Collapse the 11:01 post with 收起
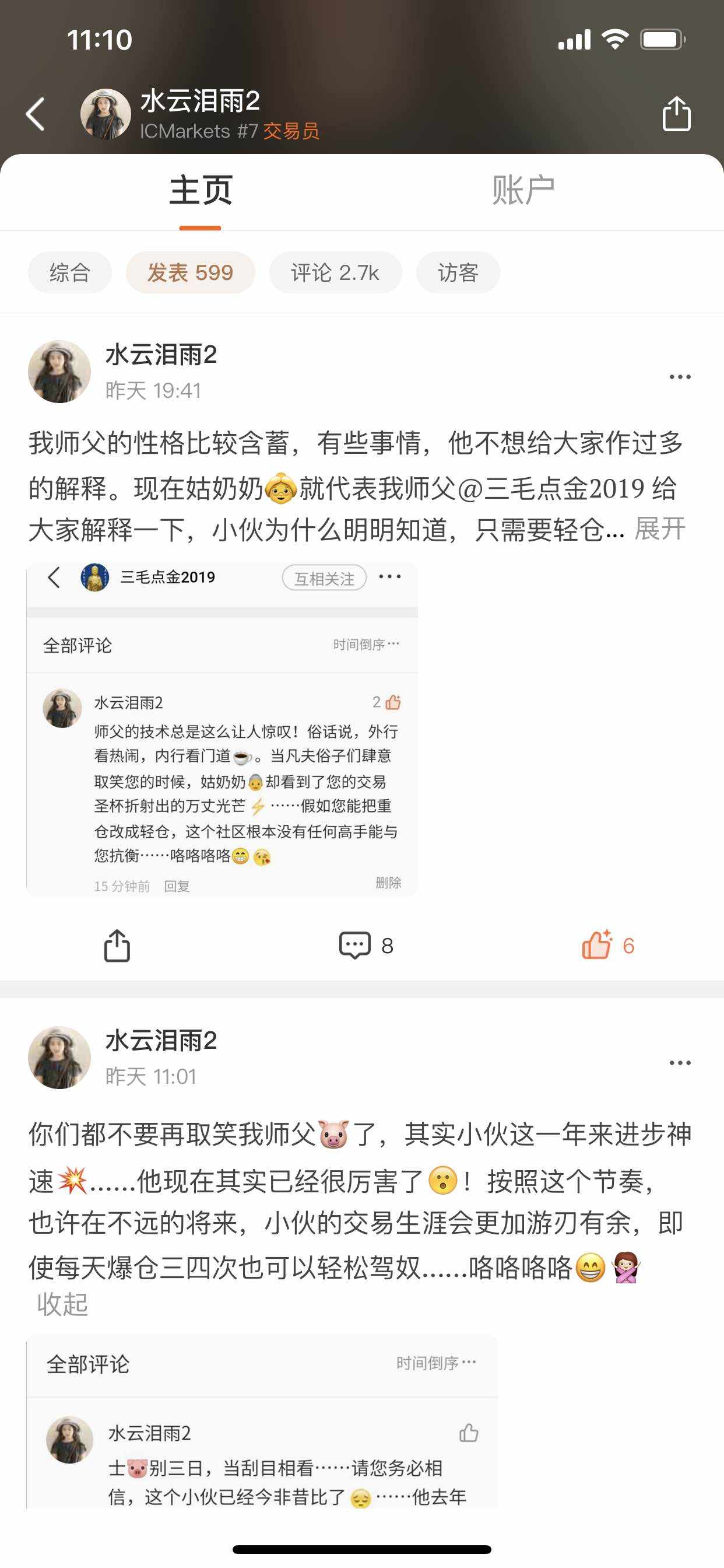 tap(62, 1304)
